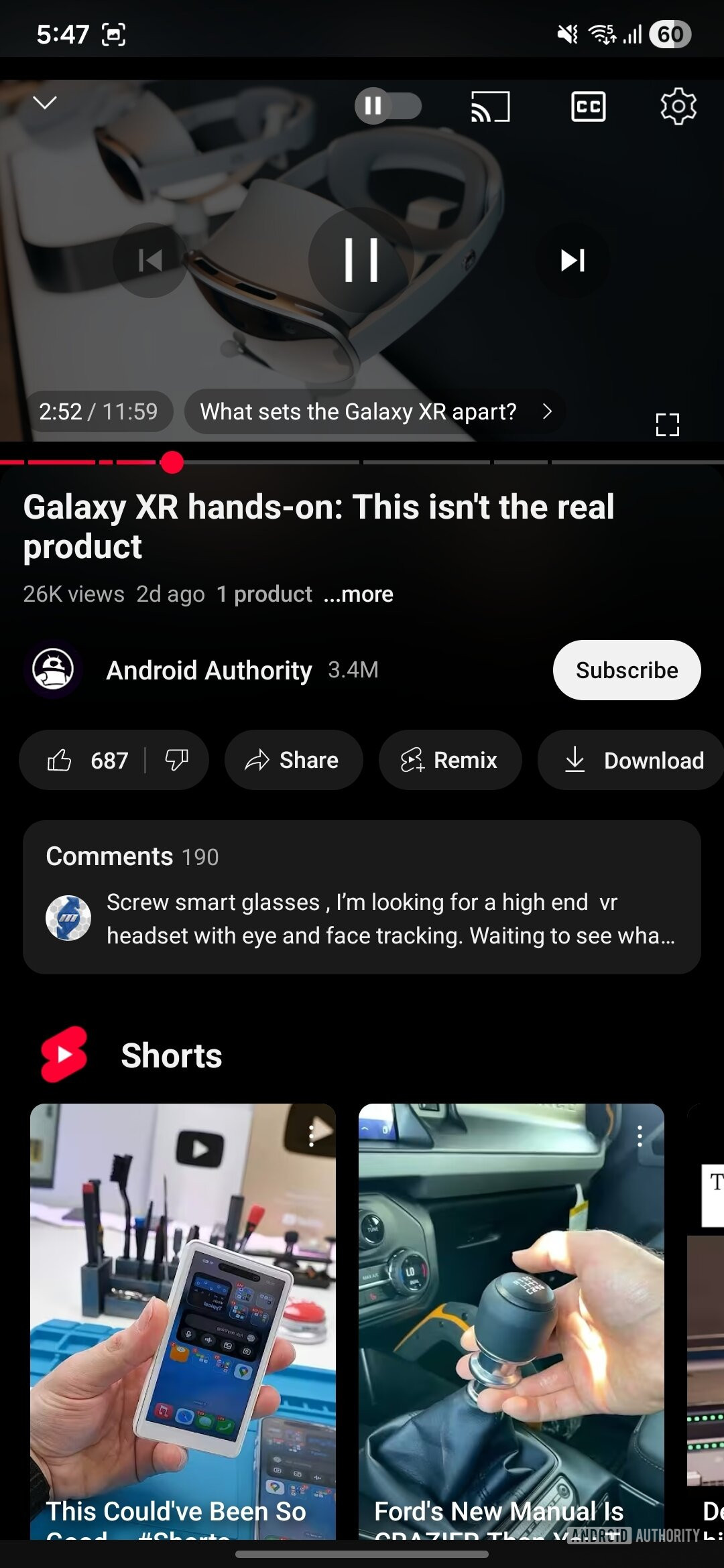This screenshot has height=1568, width=724.
Task: Toggle the autoplay switch
Action: pos(388,106)
